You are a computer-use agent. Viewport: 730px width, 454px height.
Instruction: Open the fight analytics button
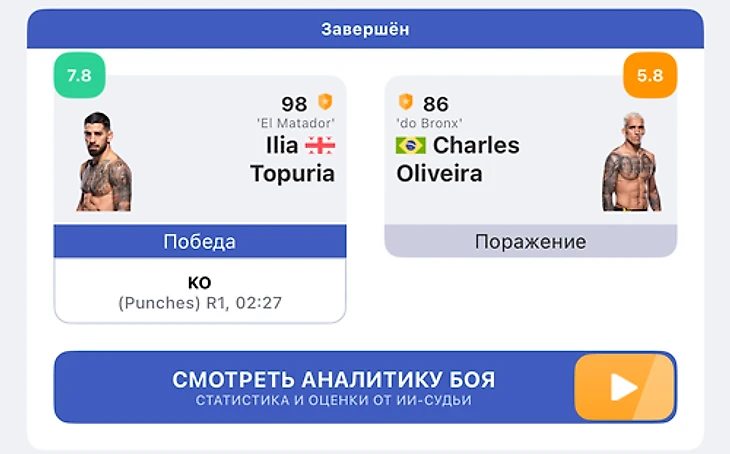[364, 387]
